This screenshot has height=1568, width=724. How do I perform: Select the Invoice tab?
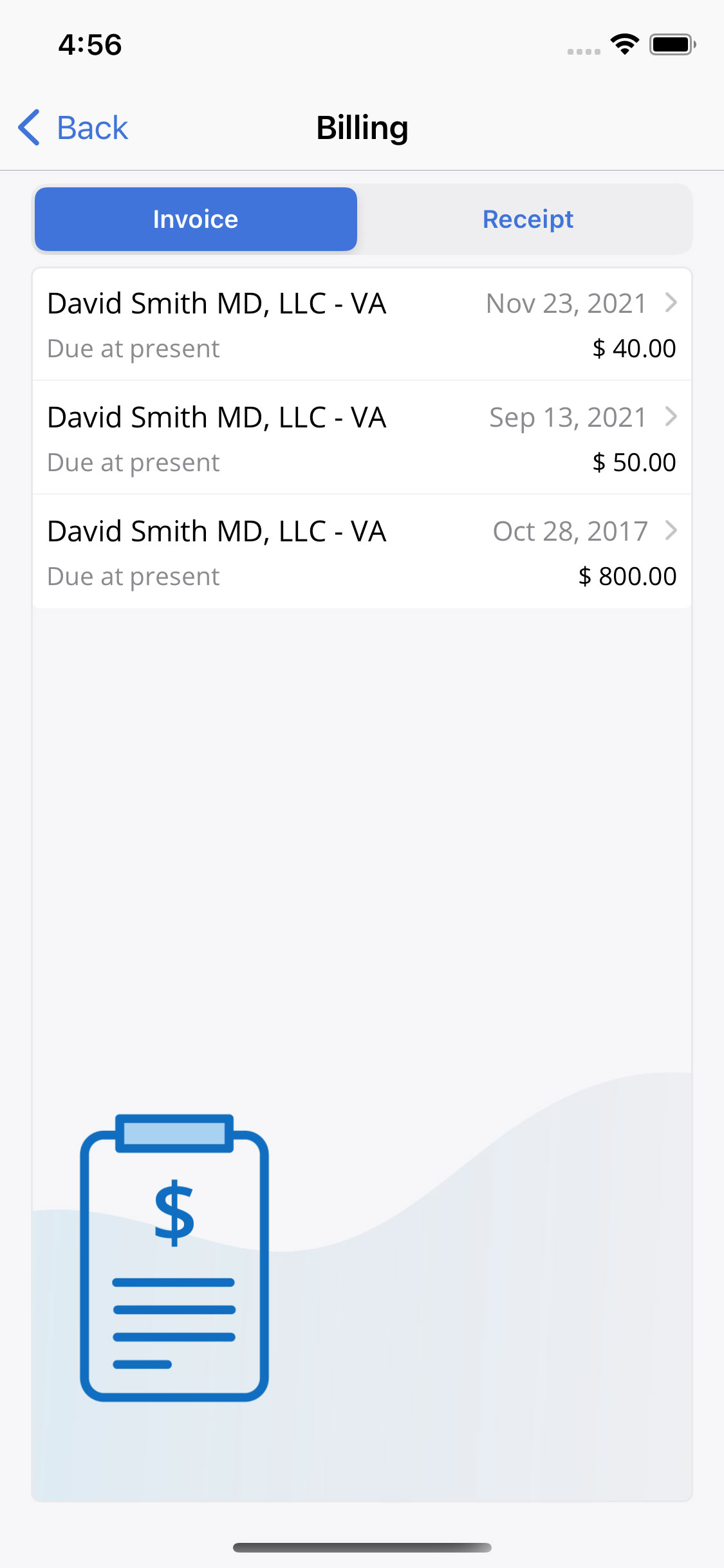pos(195,219)
